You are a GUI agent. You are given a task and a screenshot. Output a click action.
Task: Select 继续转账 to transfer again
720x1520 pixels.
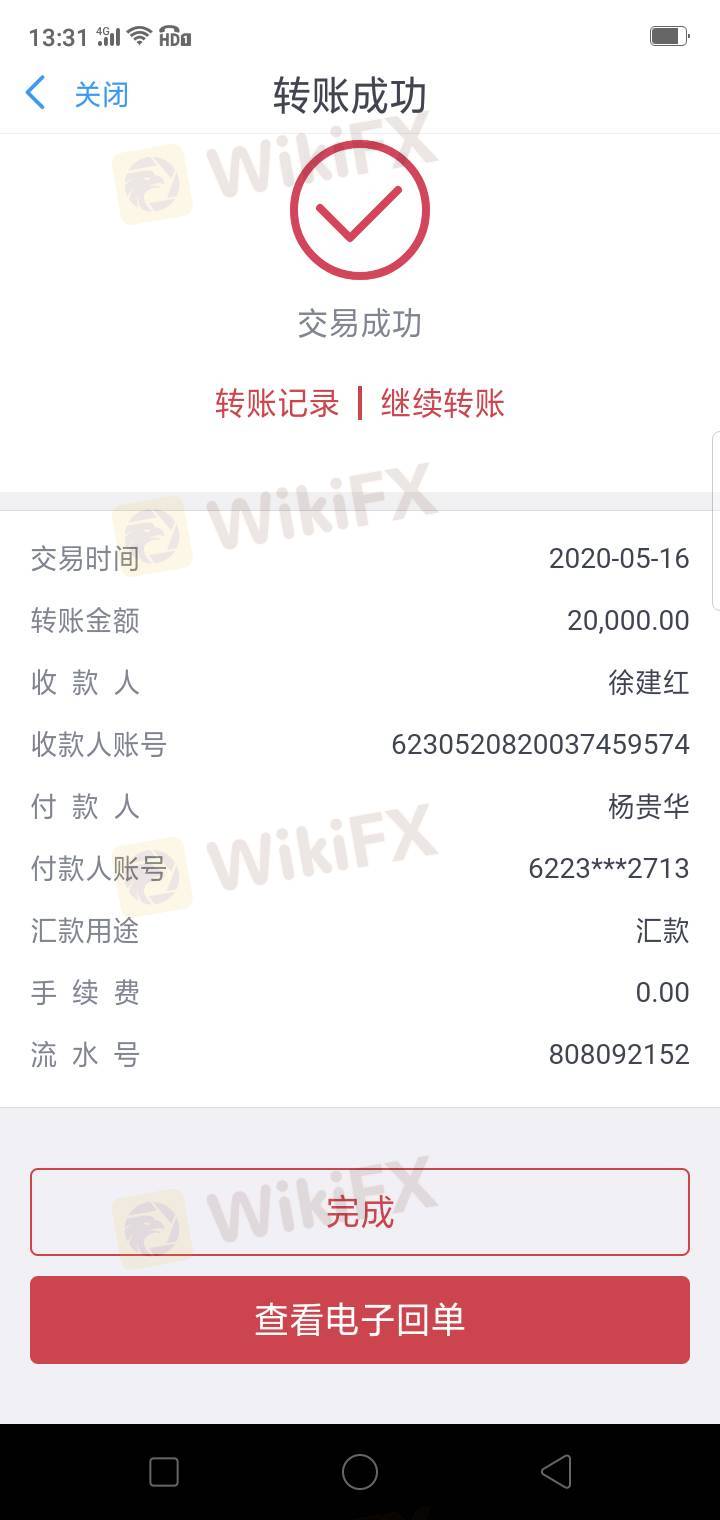(x=442, y=403)
